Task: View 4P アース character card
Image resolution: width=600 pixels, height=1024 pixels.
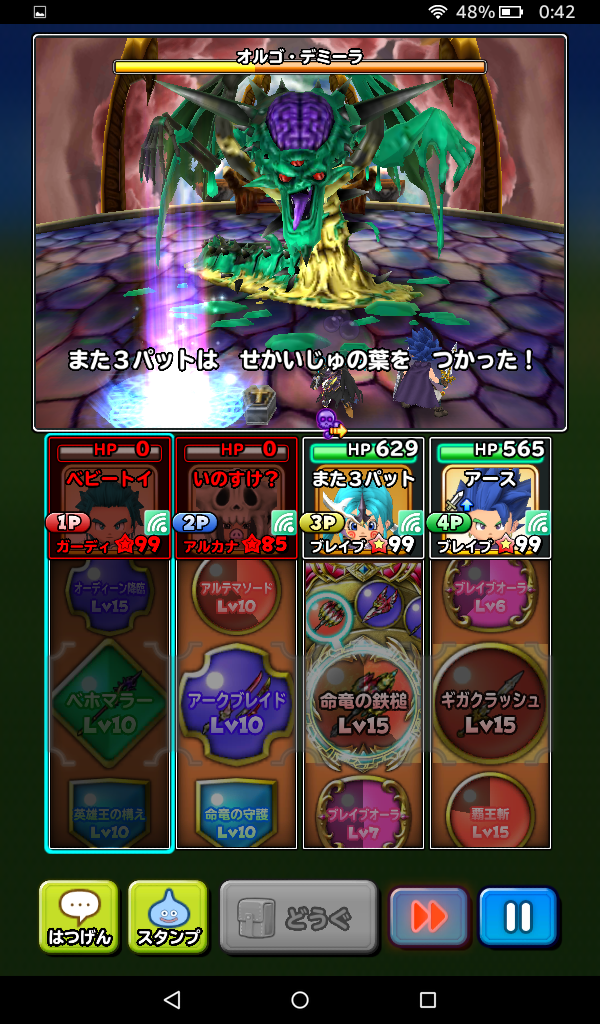Action: pyautogui.click(x=490, y=497)
